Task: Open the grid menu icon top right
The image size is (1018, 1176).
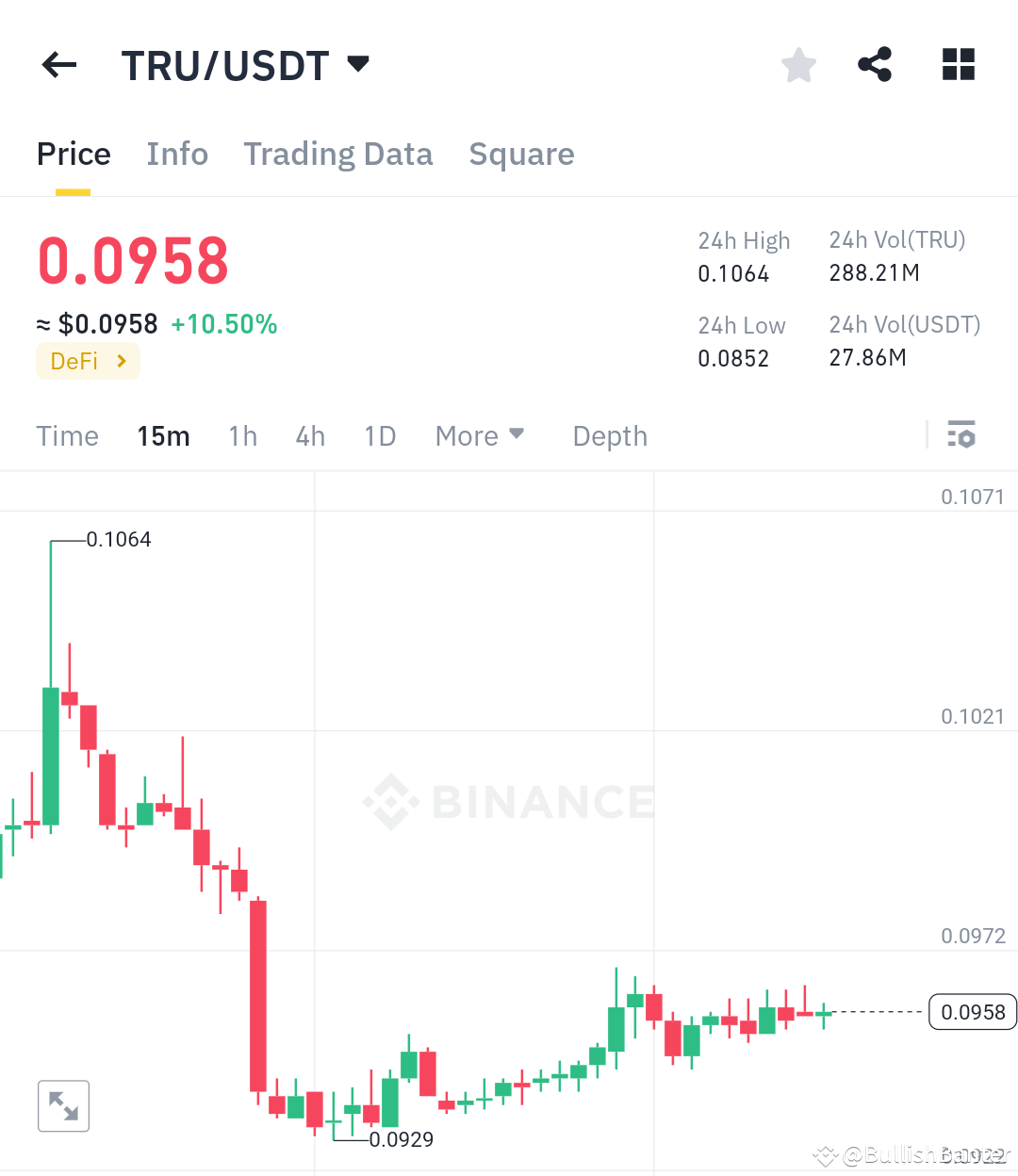Action: (x=959, y=64)
